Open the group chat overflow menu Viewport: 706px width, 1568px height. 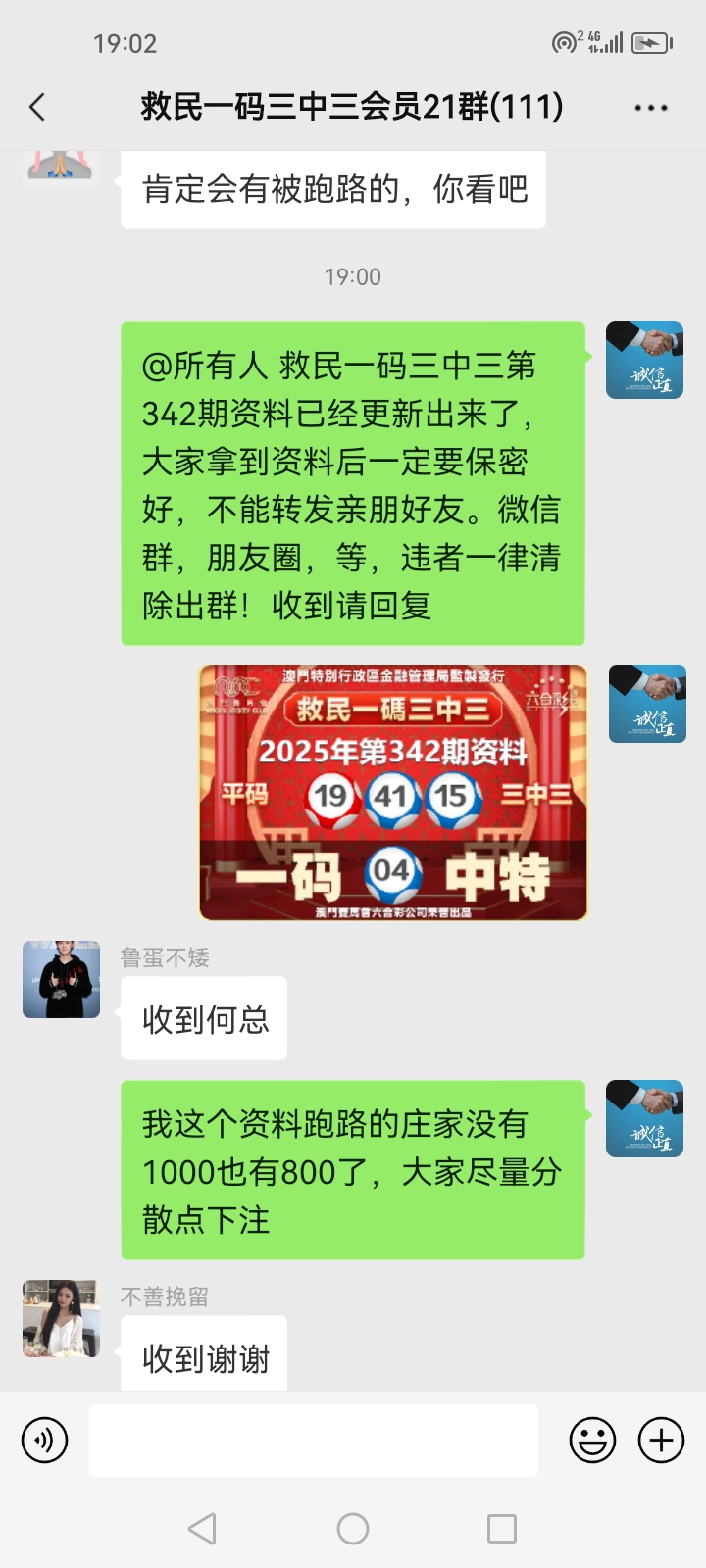(650, 108)
